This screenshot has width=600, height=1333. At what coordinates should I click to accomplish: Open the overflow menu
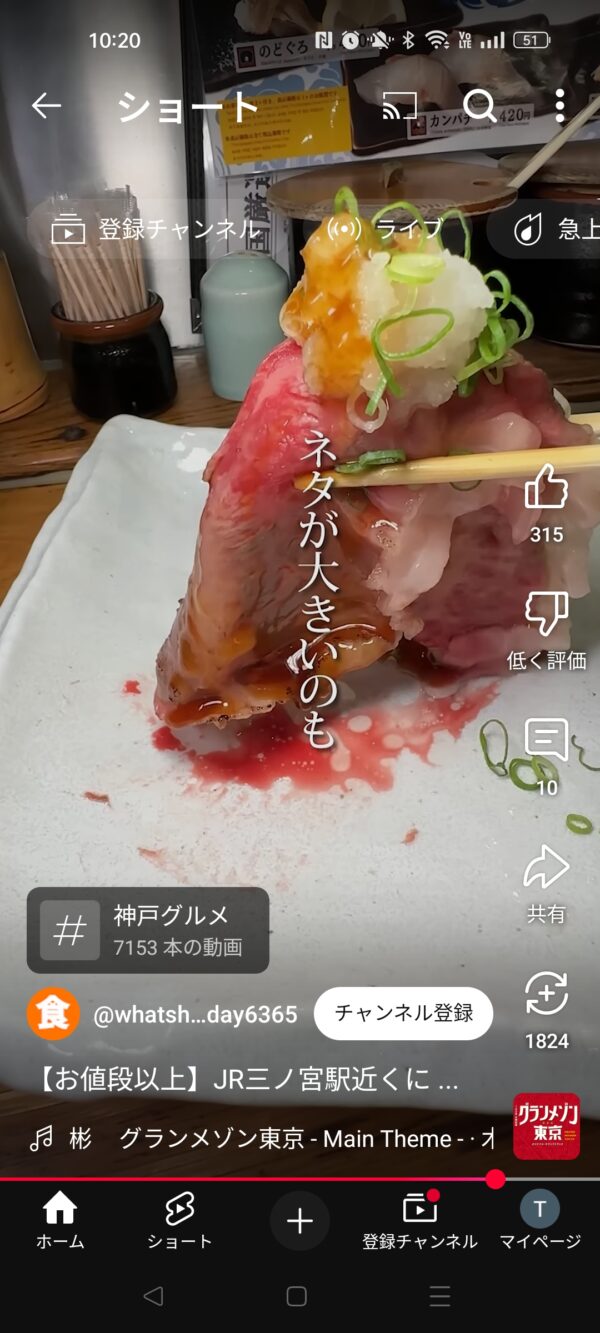click(x=559, y=106)
